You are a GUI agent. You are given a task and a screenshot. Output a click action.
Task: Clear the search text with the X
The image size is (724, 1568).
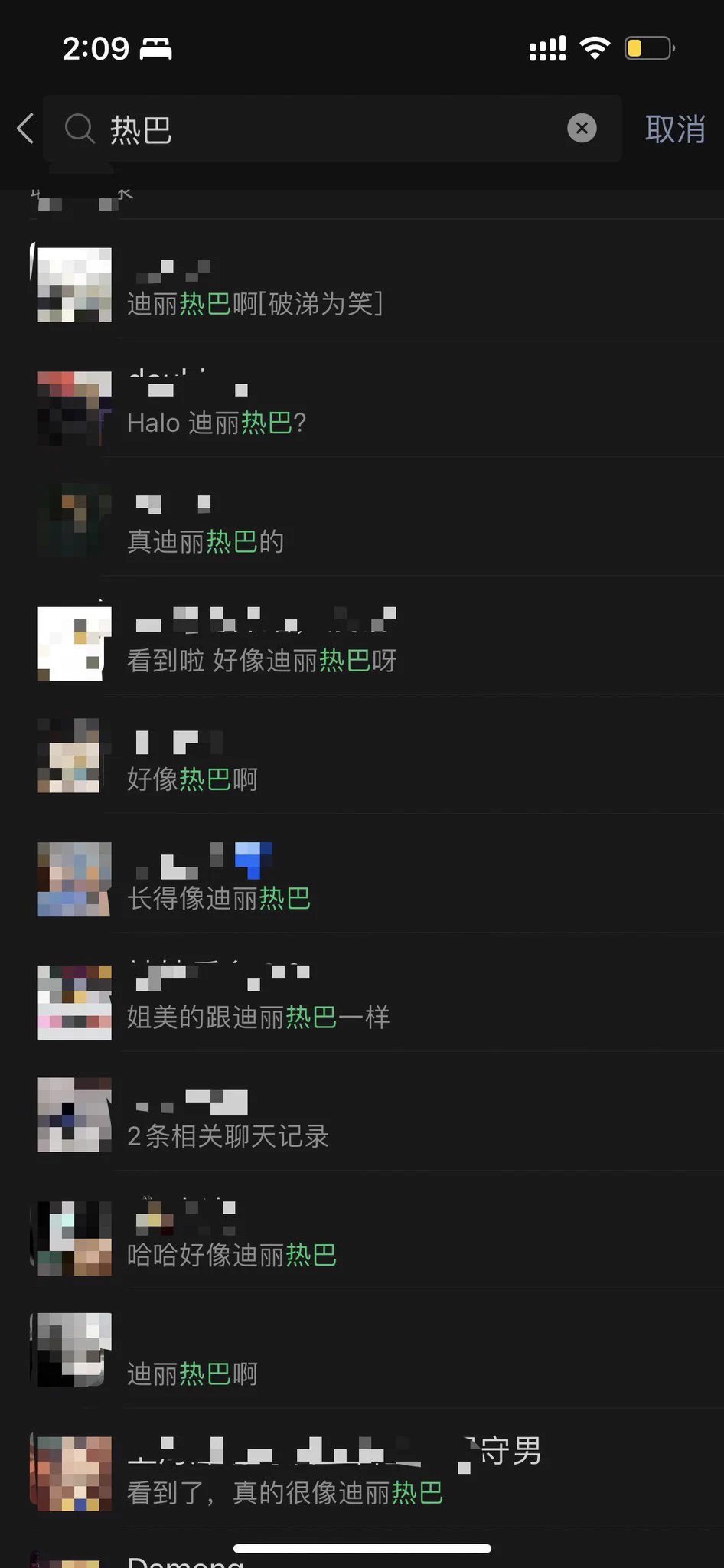(582, 129)
